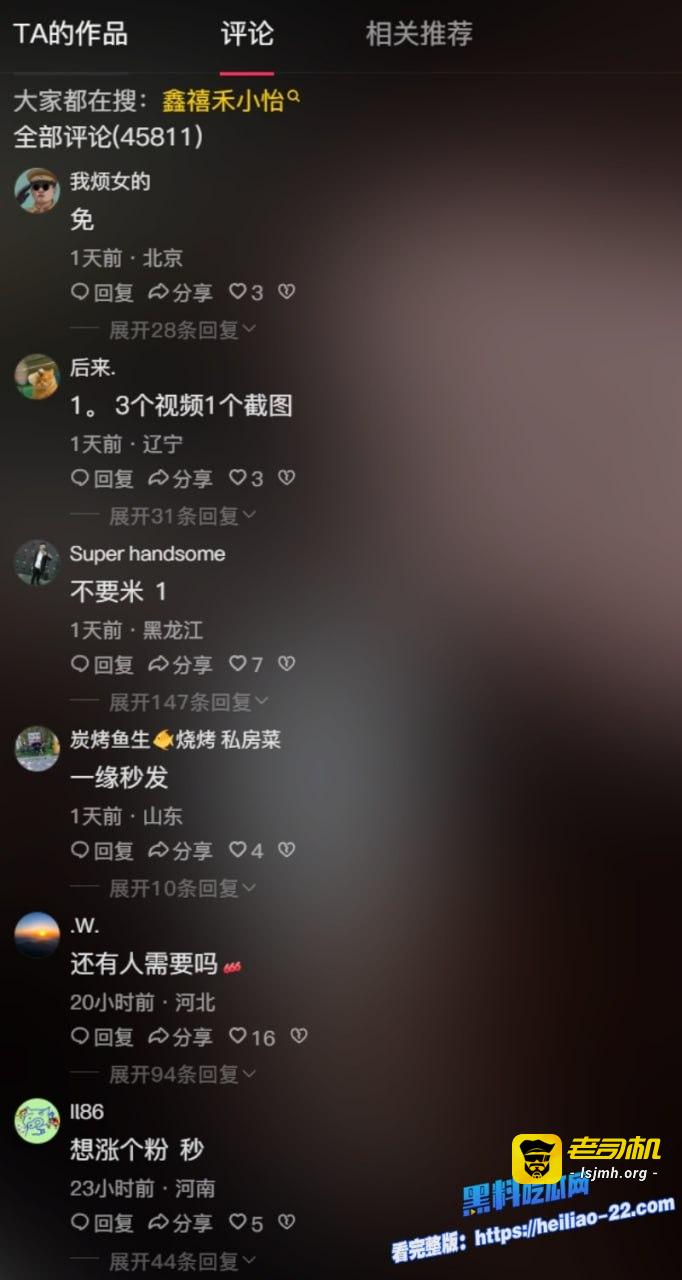Viewport: 682px width, 1280px height.
Task: Reply to Super handsome's comment
Action: 102,664
